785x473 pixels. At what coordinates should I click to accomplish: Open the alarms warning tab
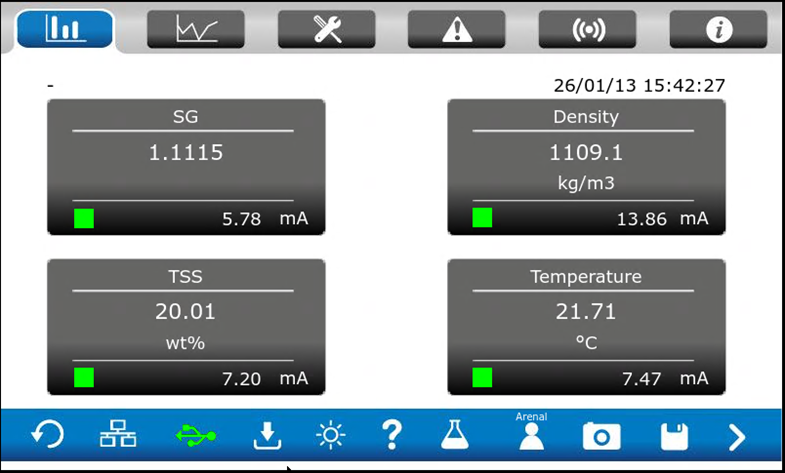pyautogui.click(x=457, y=30)
